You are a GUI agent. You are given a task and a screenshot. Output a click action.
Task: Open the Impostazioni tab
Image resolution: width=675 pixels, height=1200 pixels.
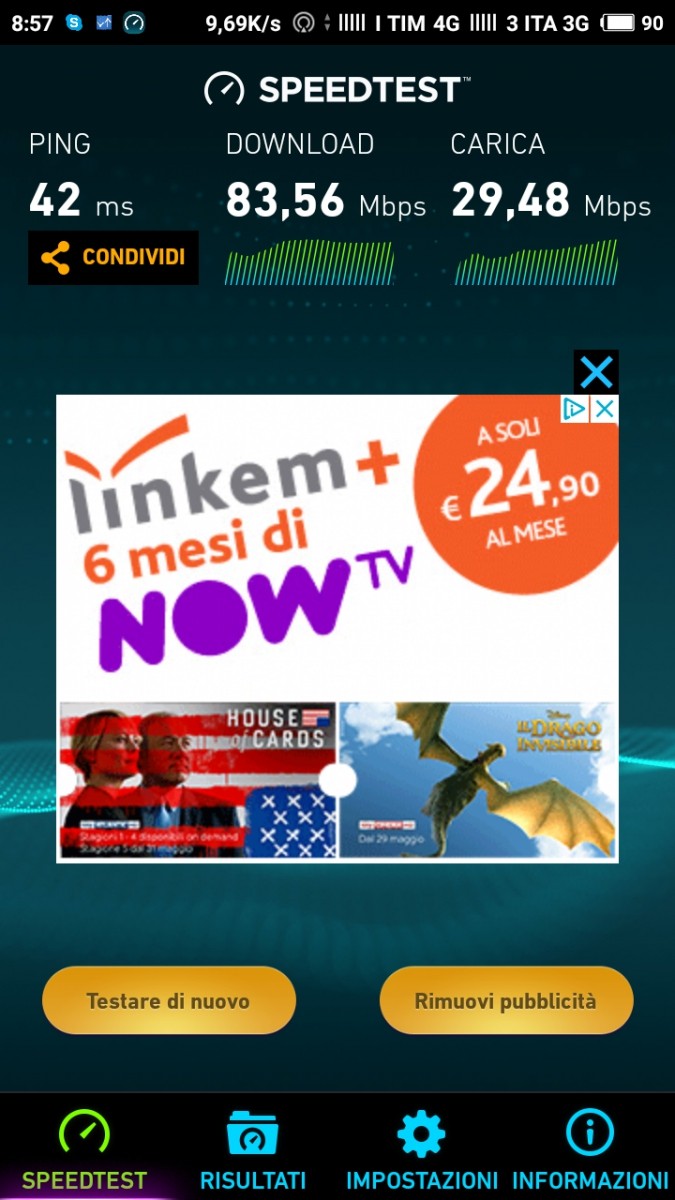coord(421,1148)
